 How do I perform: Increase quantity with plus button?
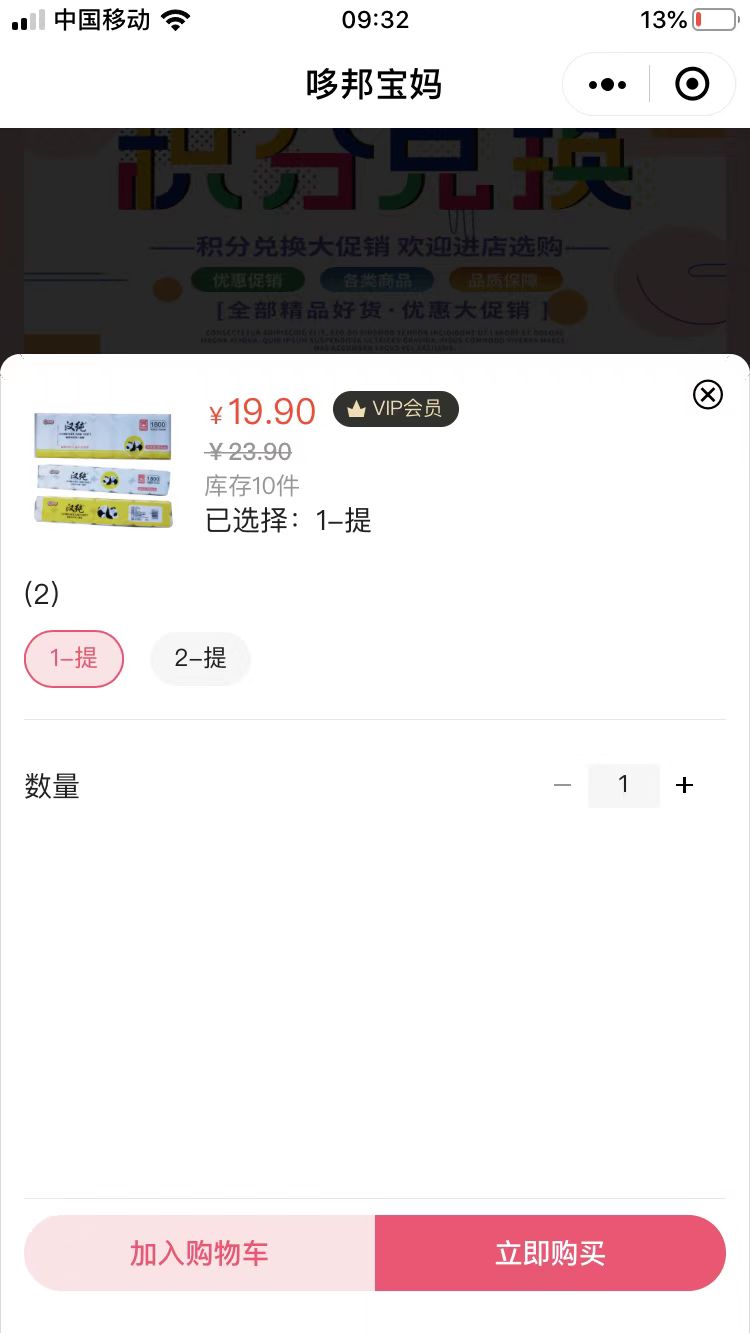click(684, 786)
